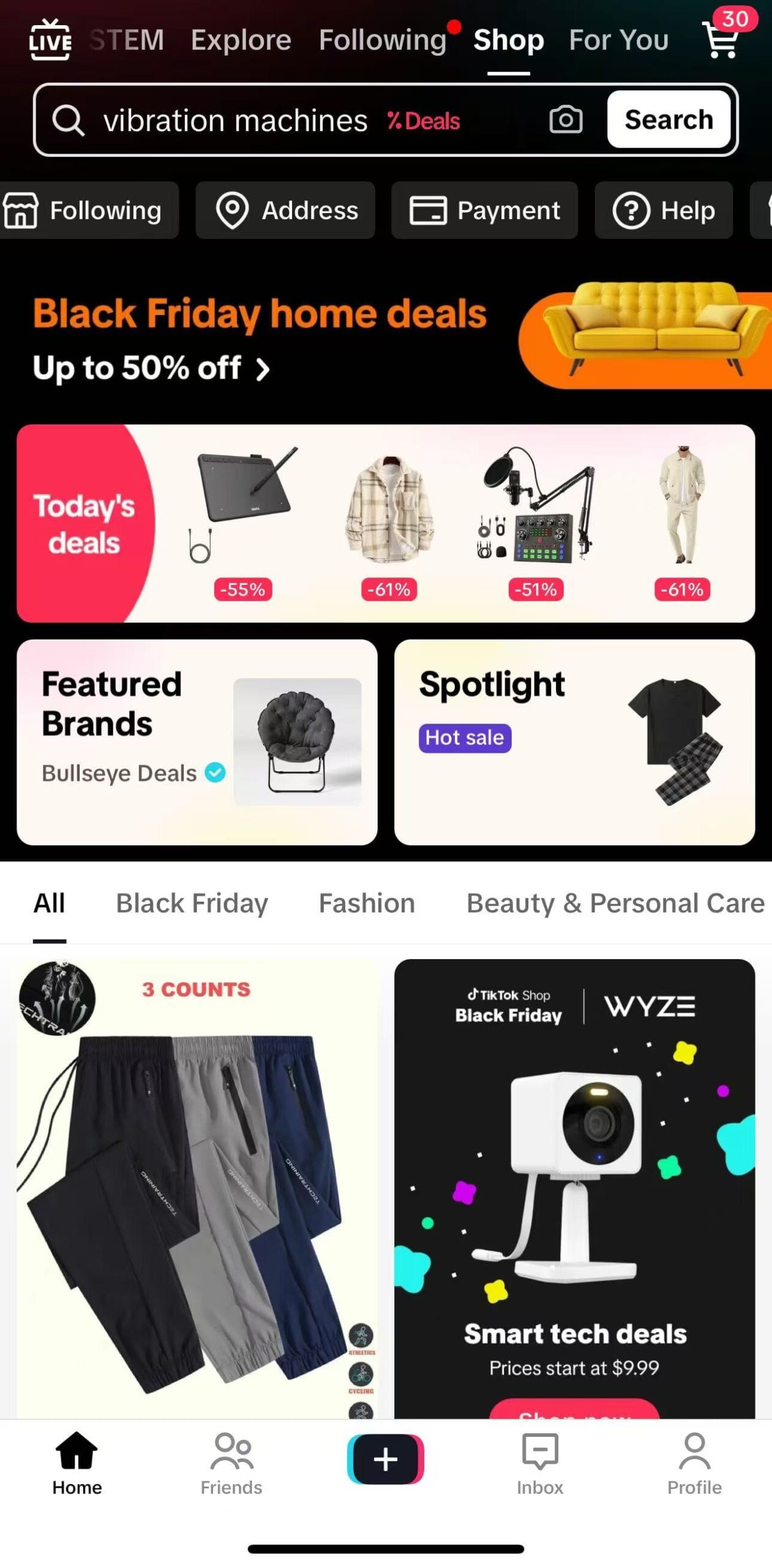Search by image with camera icon
772x1568 pixels.
point(566,119)
